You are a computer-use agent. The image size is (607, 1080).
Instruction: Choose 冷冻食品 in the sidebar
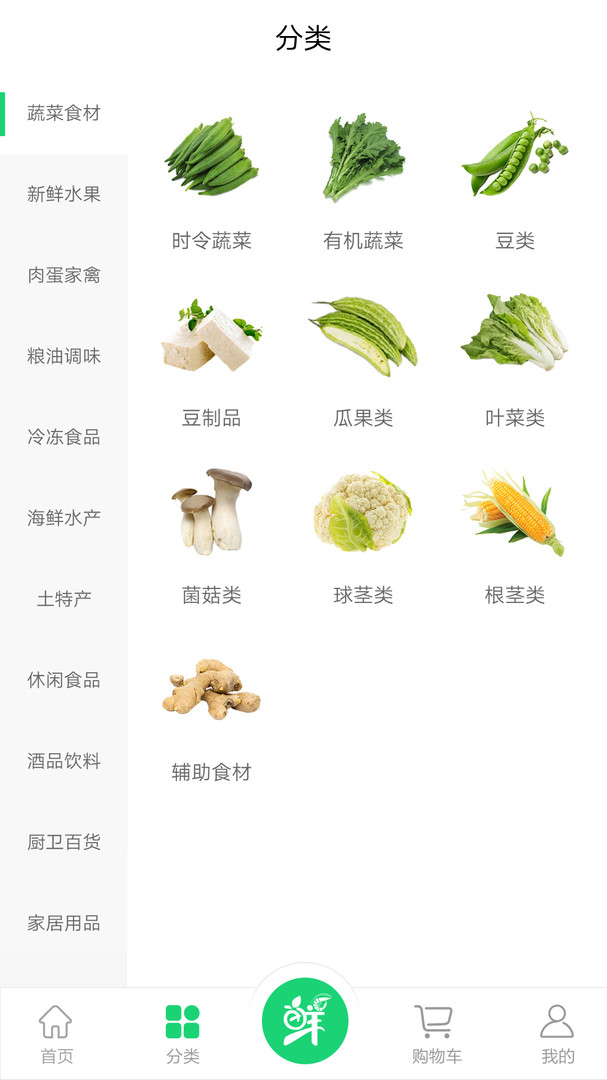tap(64, 437)
